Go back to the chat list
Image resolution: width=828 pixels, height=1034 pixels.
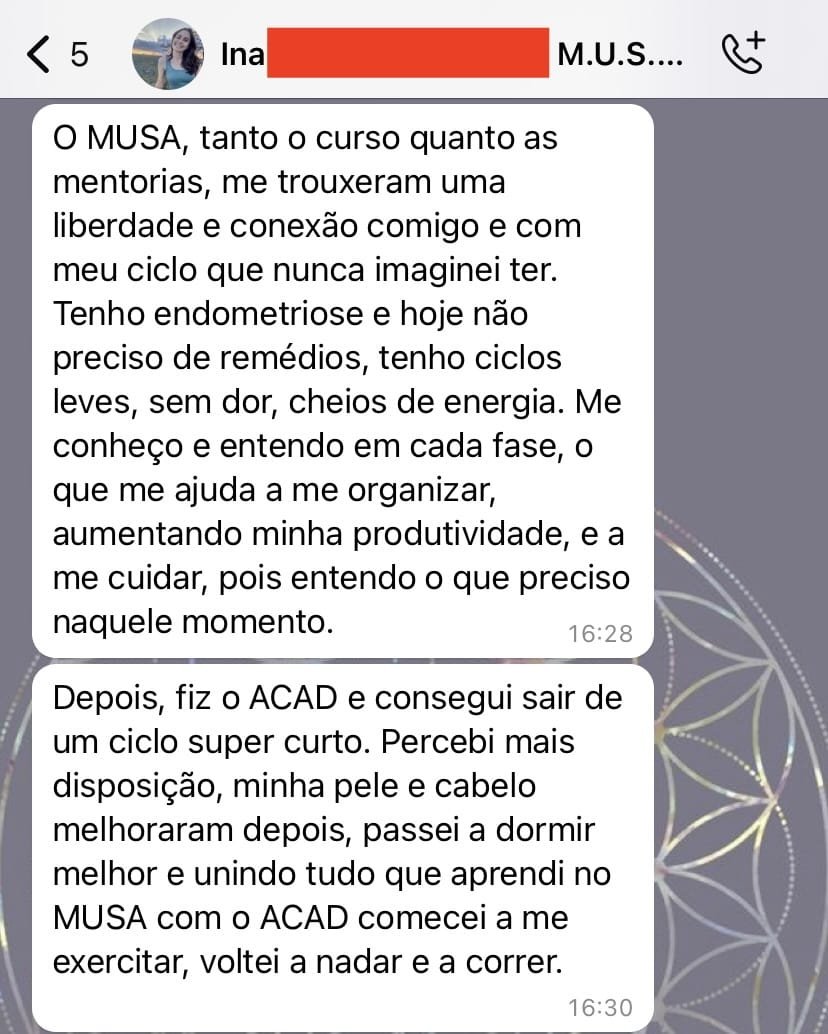point(40,54)
